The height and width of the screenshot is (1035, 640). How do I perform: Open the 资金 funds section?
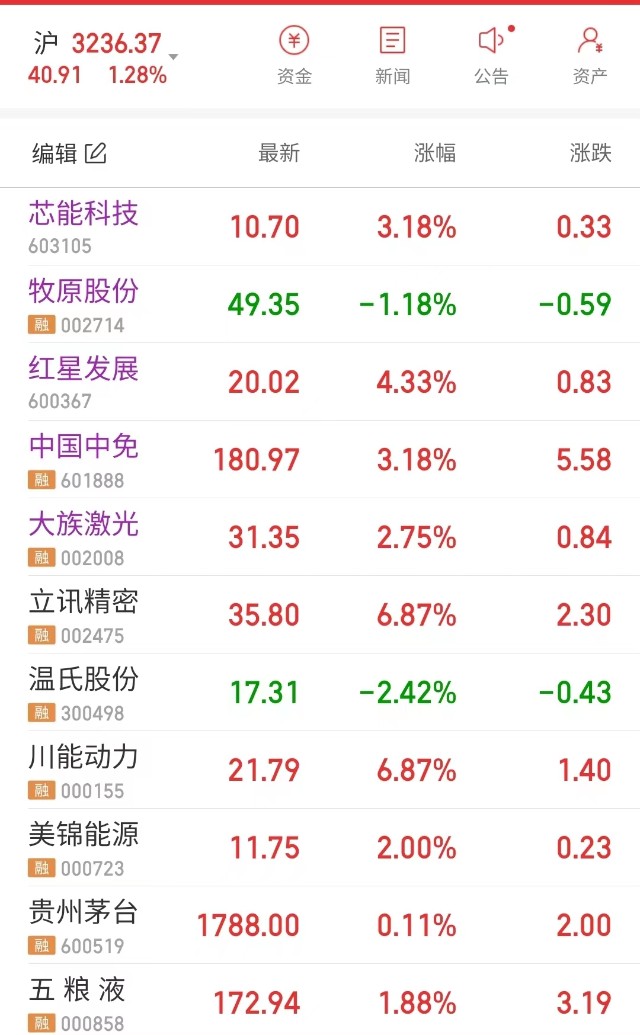point(294,56)
